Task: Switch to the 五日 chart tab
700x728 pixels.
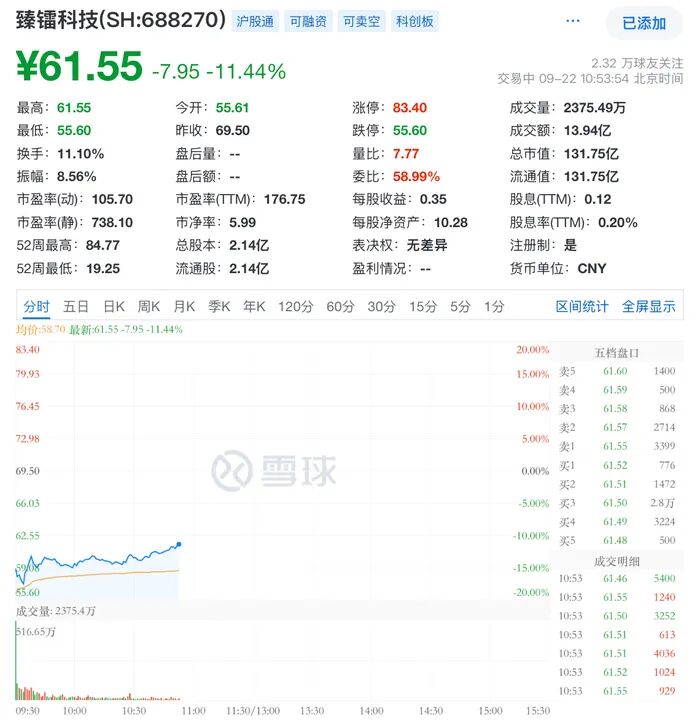Action: pos(76,306)
